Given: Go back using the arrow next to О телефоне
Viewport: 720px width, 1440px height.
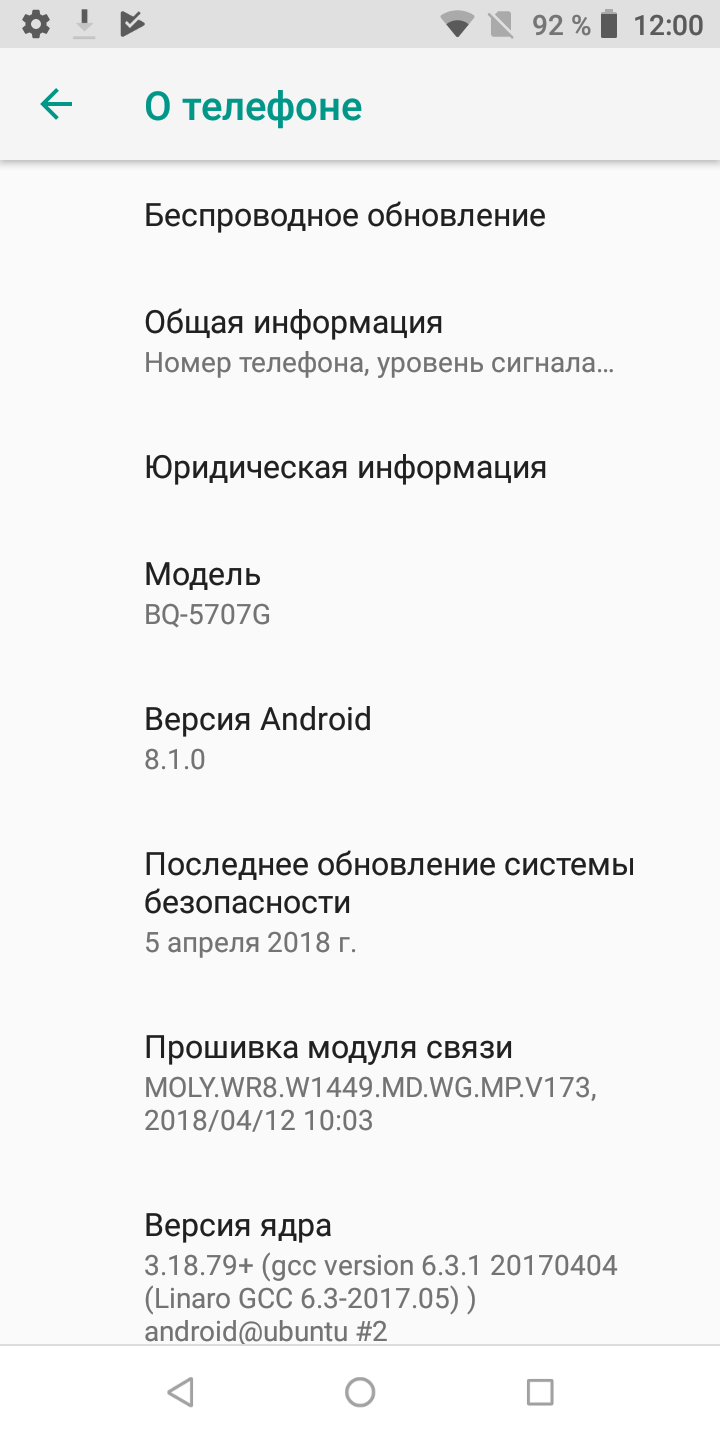Looking at the screenshot, I should tap(56, 104).
